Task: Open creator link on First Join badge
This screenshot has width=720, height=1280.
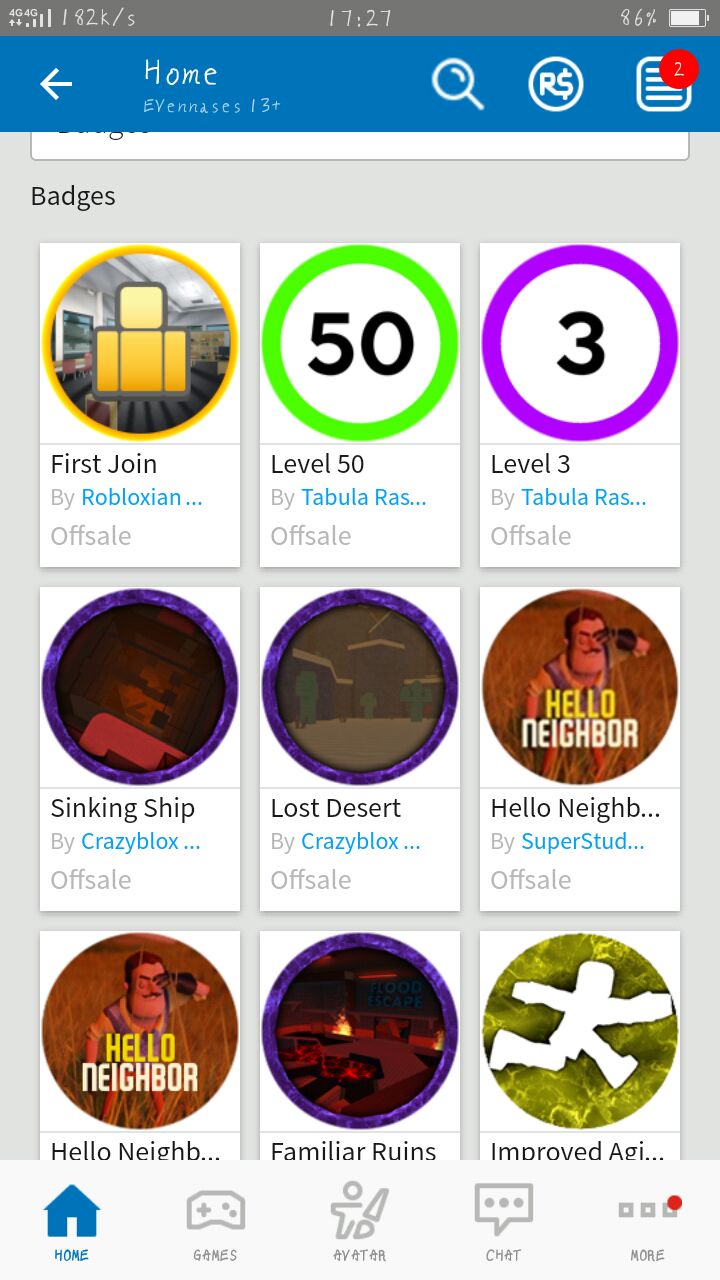Action: pos(142,498)
